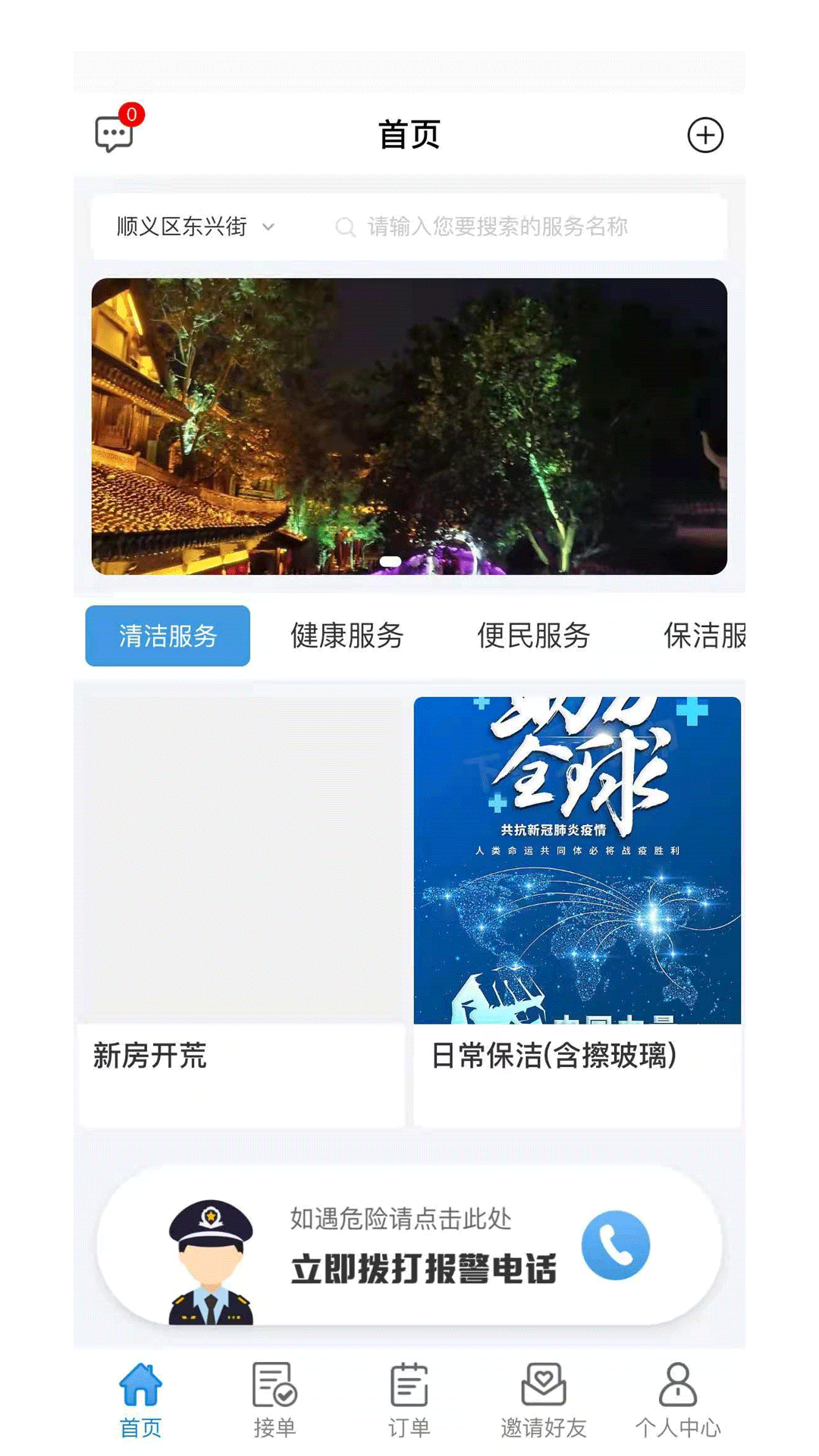Go to the 首页 bottom tab
The height and width of the screenshot is (1456, 819).
[x=141, y=1401]
